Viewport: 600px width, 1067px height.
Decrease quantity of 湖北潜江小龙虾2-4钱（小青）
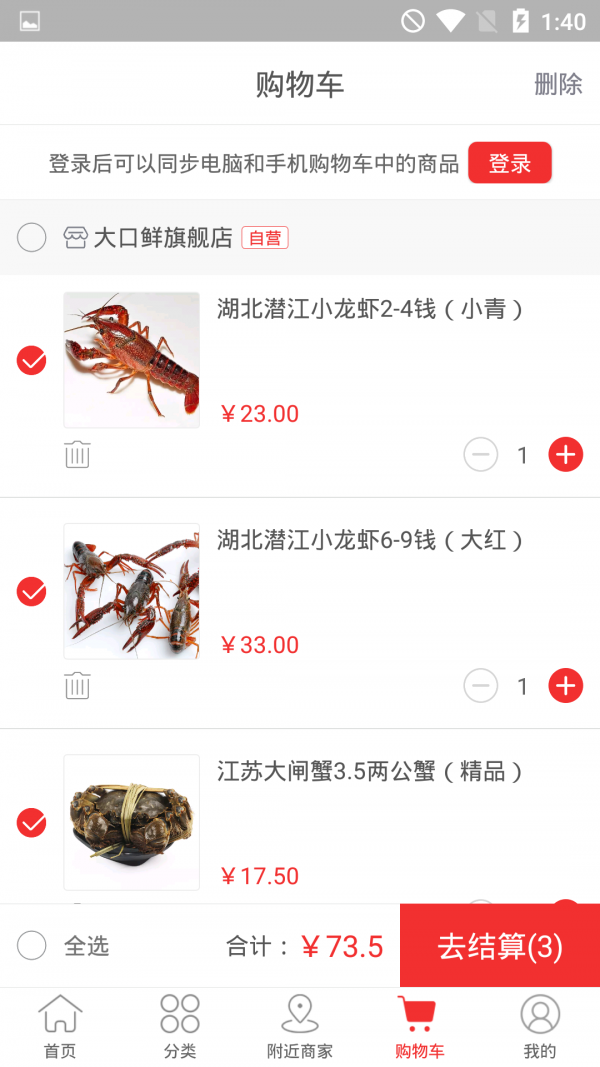coord(481,455)
